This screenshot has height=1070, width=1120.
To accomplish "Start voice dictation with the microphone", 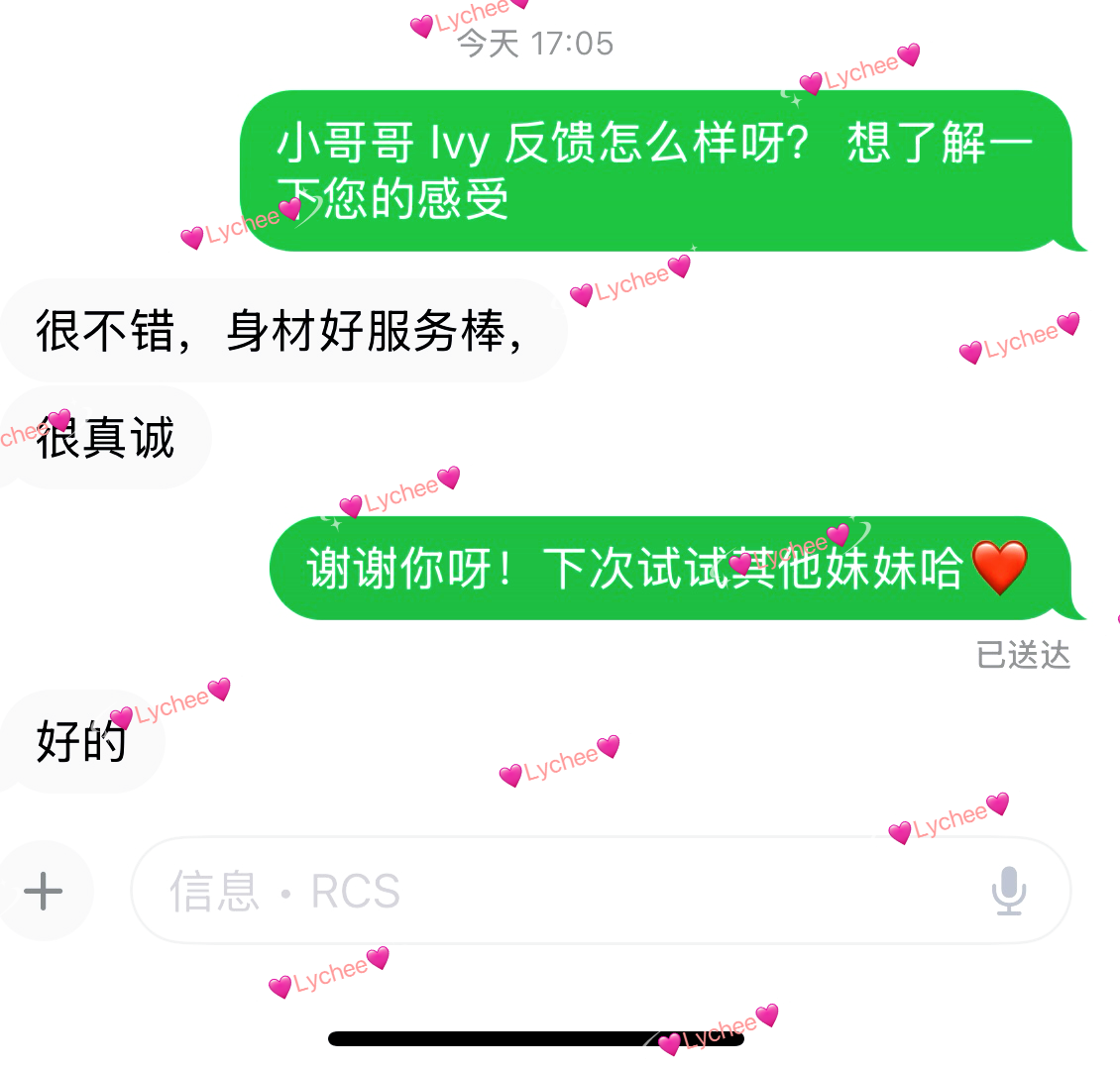I will [x=1008, y=891].
